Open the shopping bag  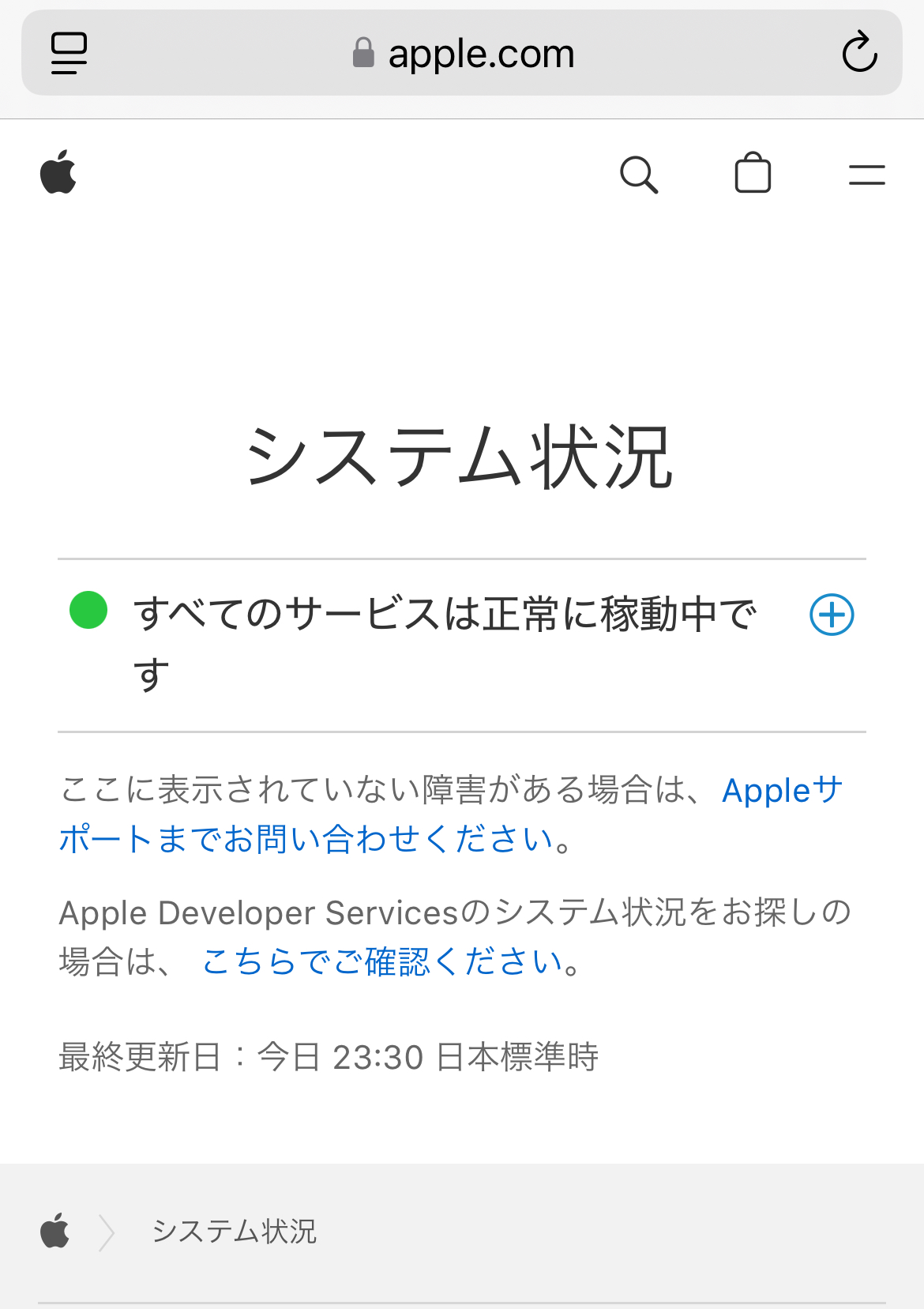point(753,173)
